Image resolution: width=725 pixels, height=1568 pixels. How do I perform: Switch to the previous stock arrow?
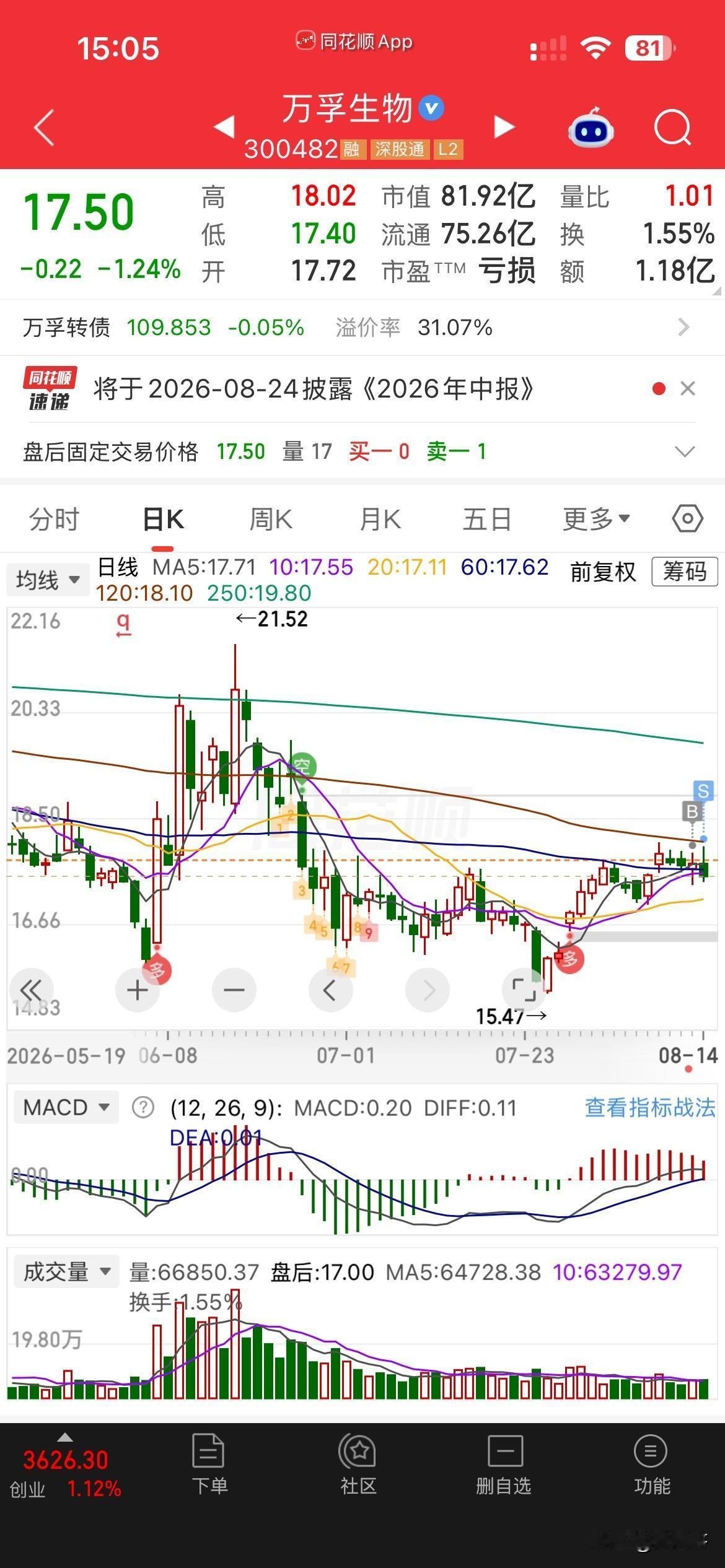point(224,127)
